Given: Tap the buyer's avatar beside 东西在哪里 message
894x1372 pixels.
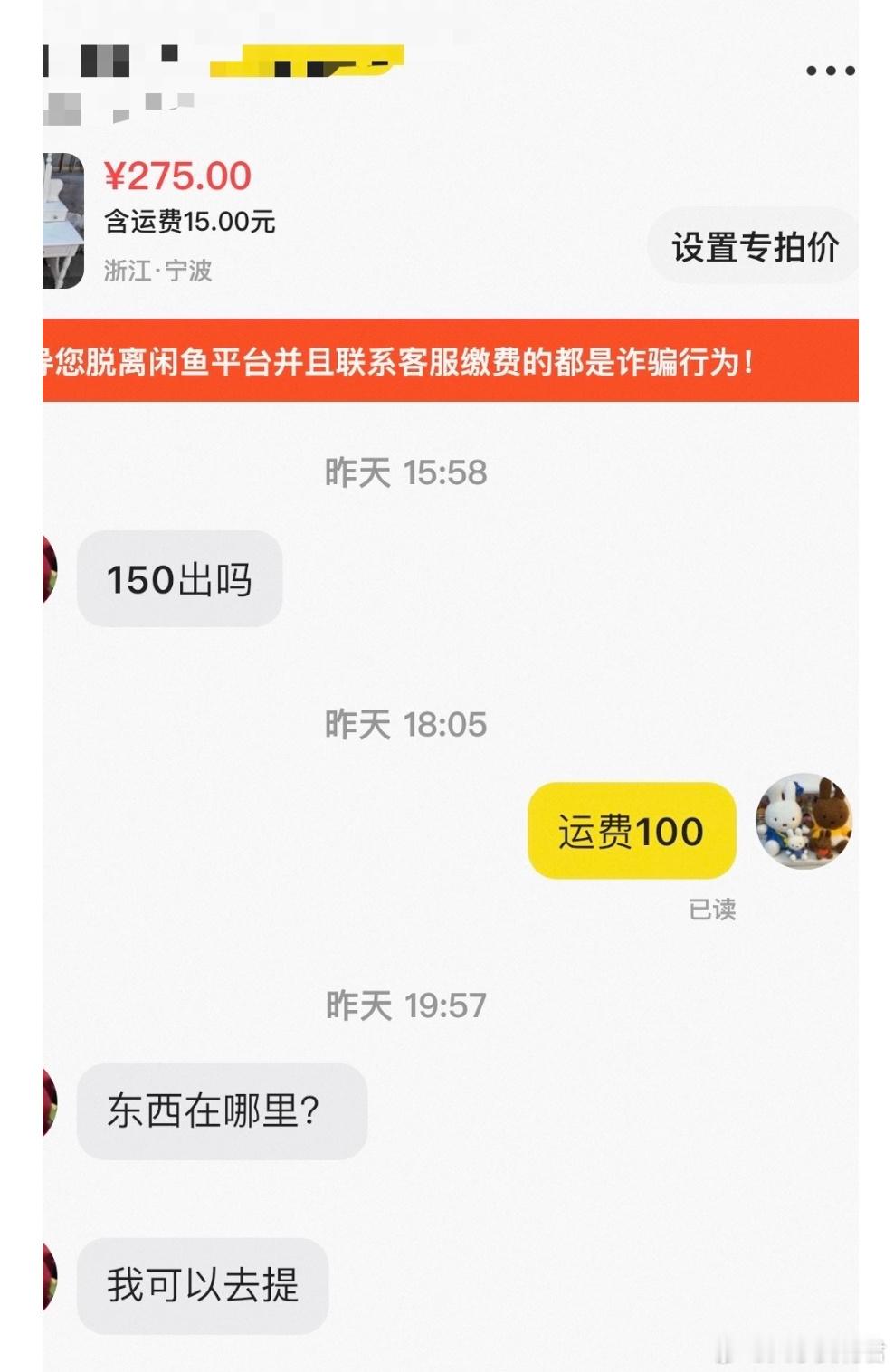Looking at the screenshot, I should pos(50,1102).
